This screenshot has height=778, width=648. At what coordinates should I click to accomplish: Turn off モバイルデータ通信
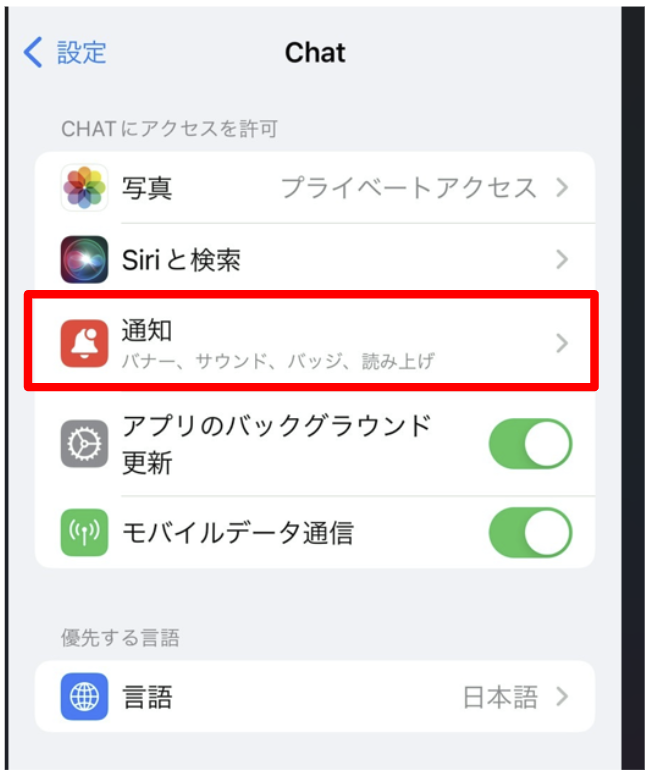(x=530, y=533)
